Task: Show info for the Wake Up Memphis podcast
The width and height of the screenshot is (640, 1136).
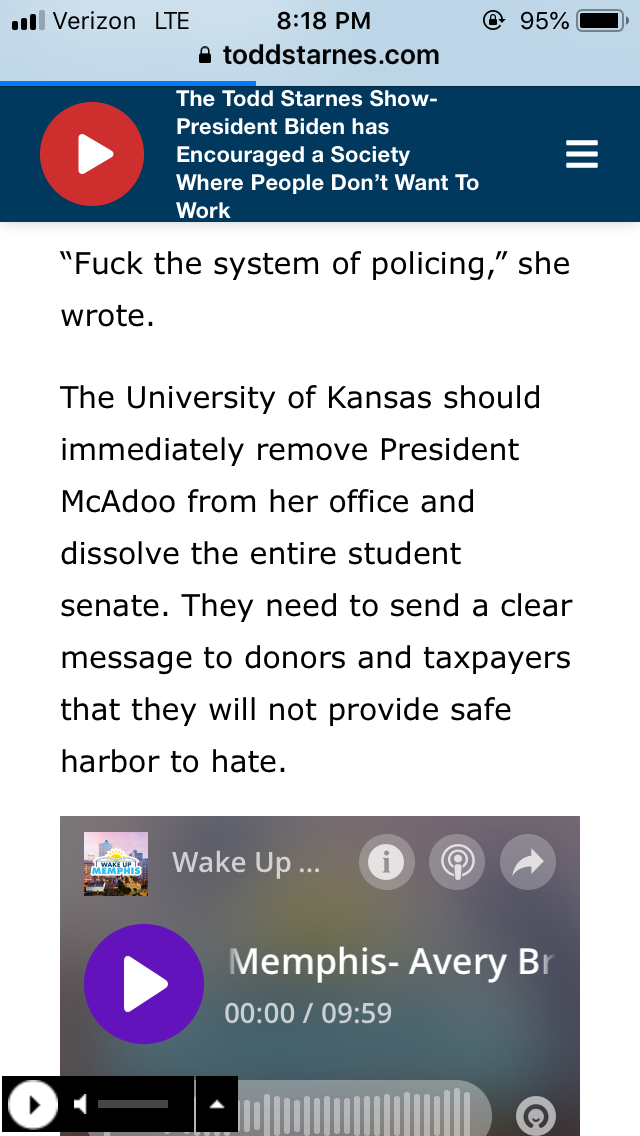Action: (386, 862)
